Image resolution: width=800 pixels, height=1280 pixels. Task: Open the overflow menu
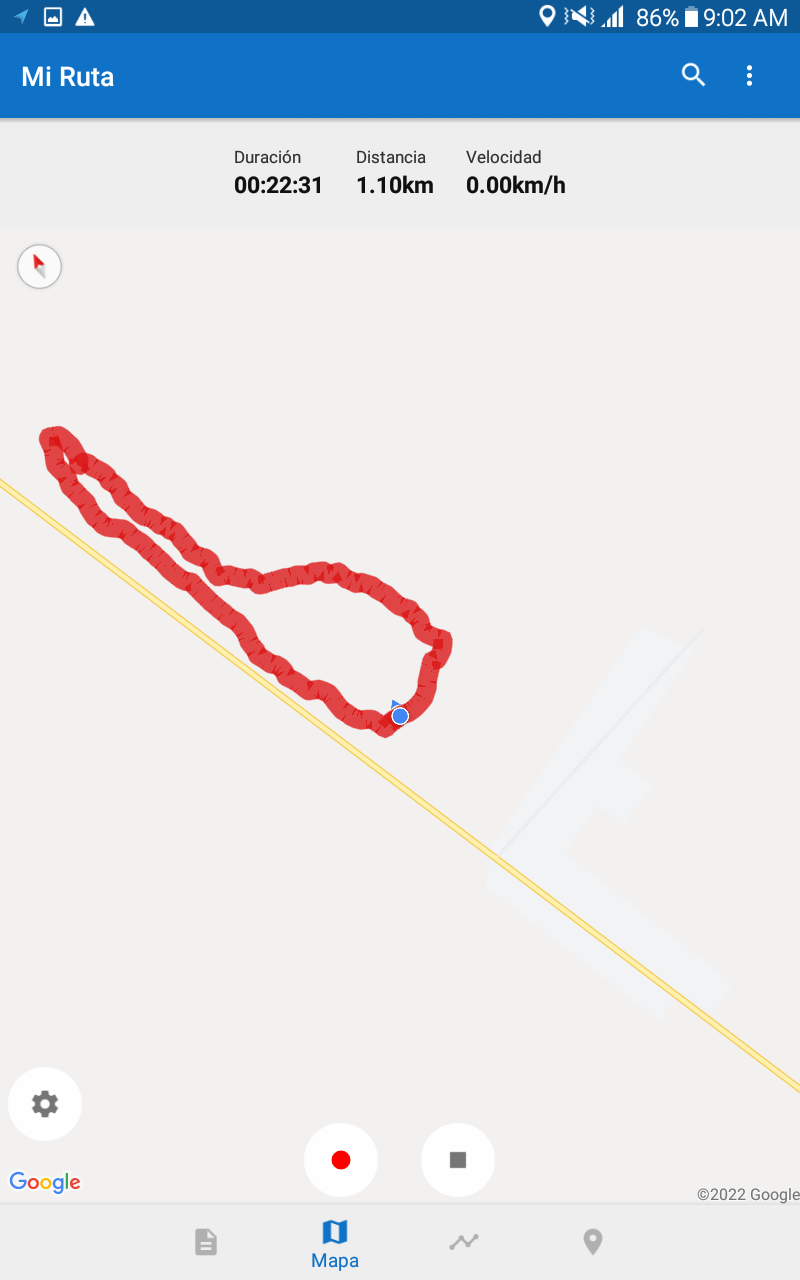click(x=749, y=75)
